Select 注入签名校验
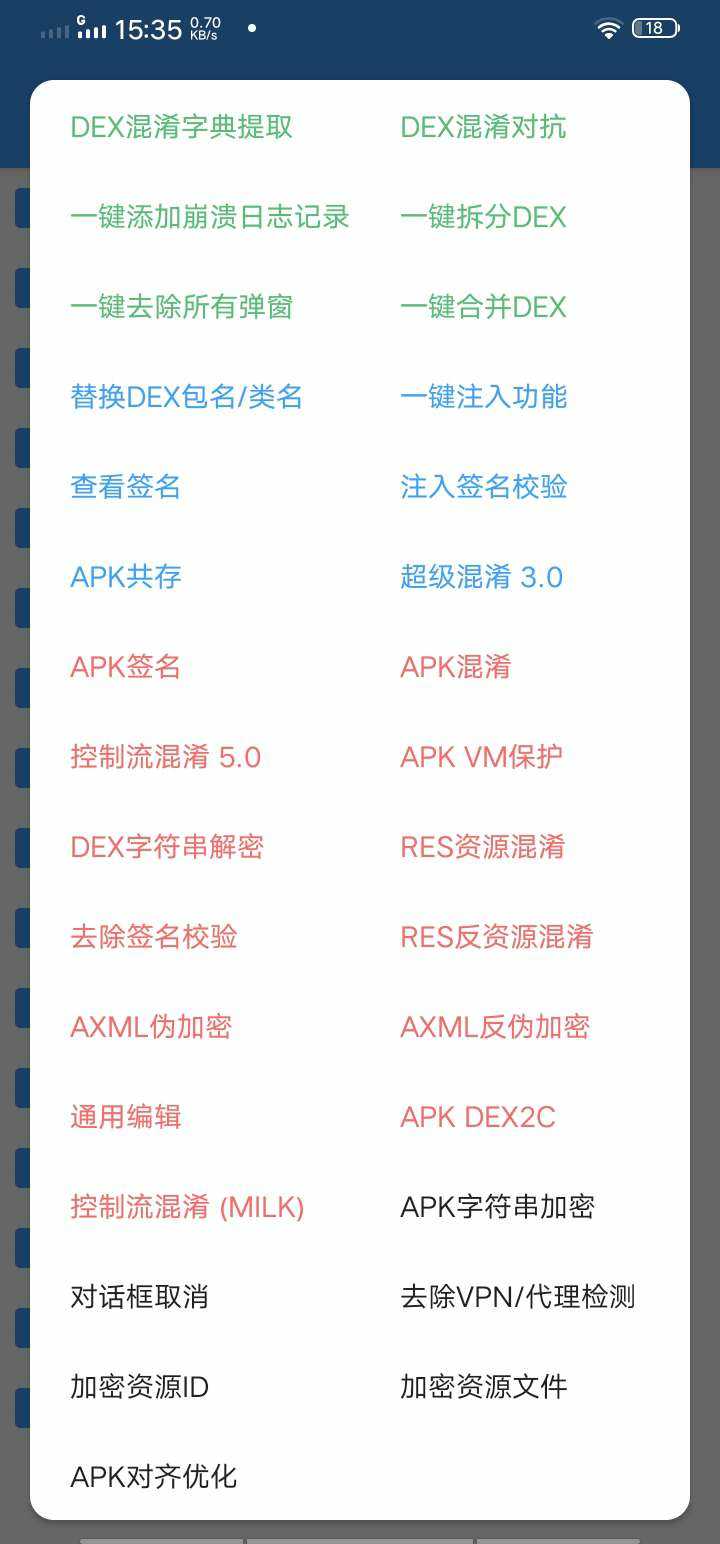The width and height of the screenshot is (720, 1544). point(483,487)
